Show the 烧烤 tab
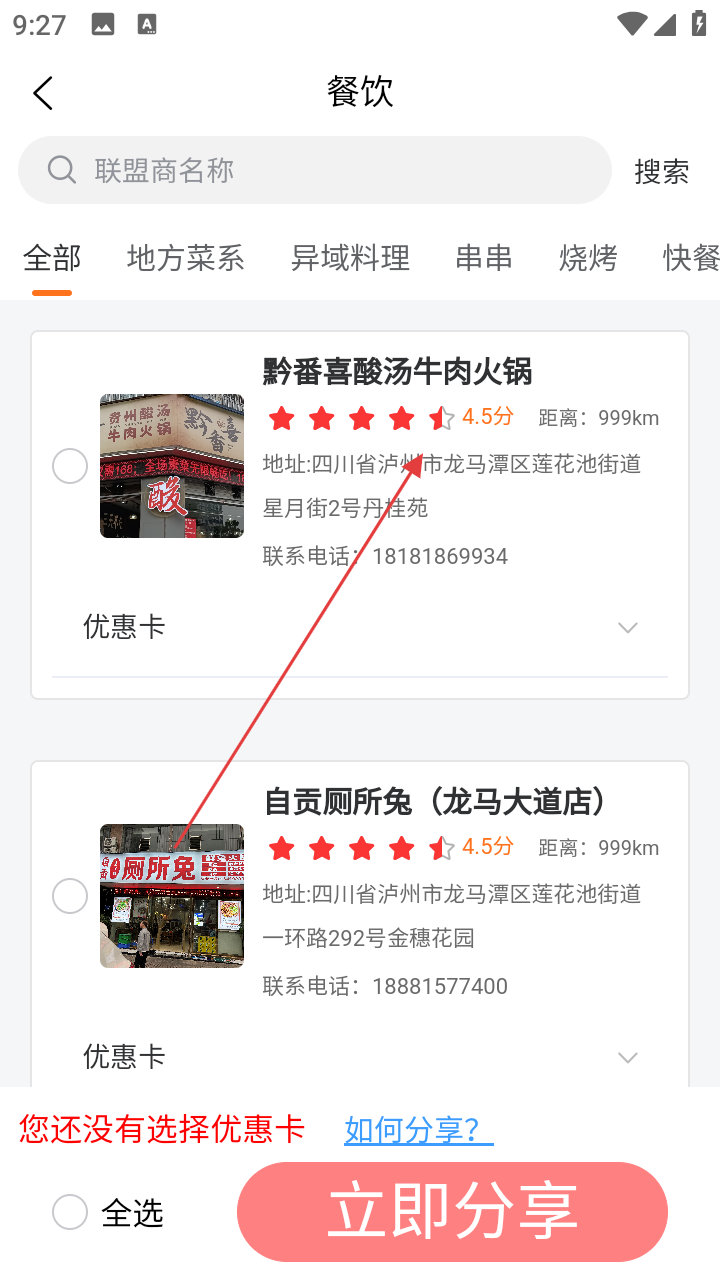The width and height of the screenshot is (720, 1280). coord(588,258)
